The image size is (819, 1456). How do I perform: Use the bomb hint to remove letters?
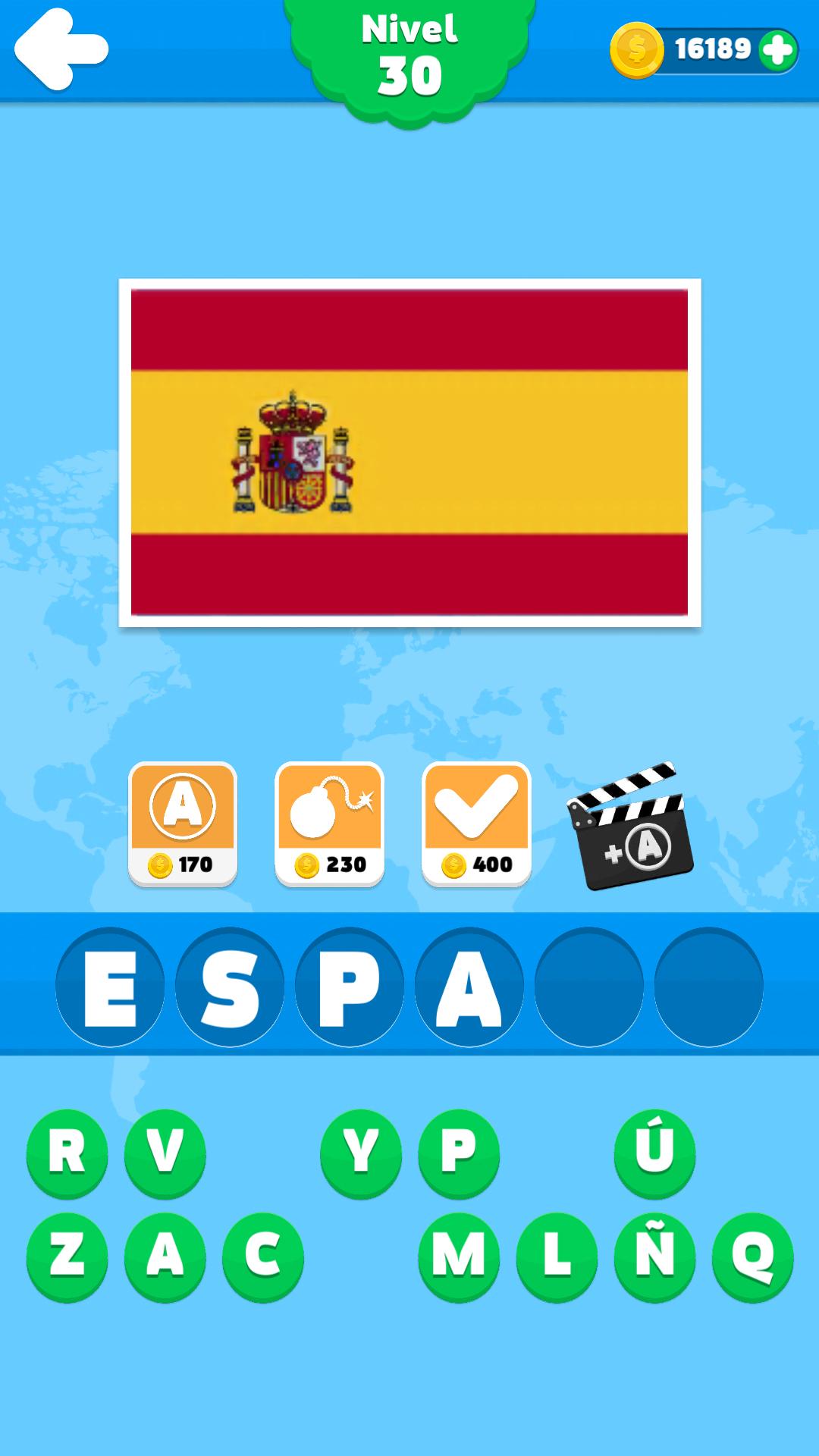[x=329, y=823]
